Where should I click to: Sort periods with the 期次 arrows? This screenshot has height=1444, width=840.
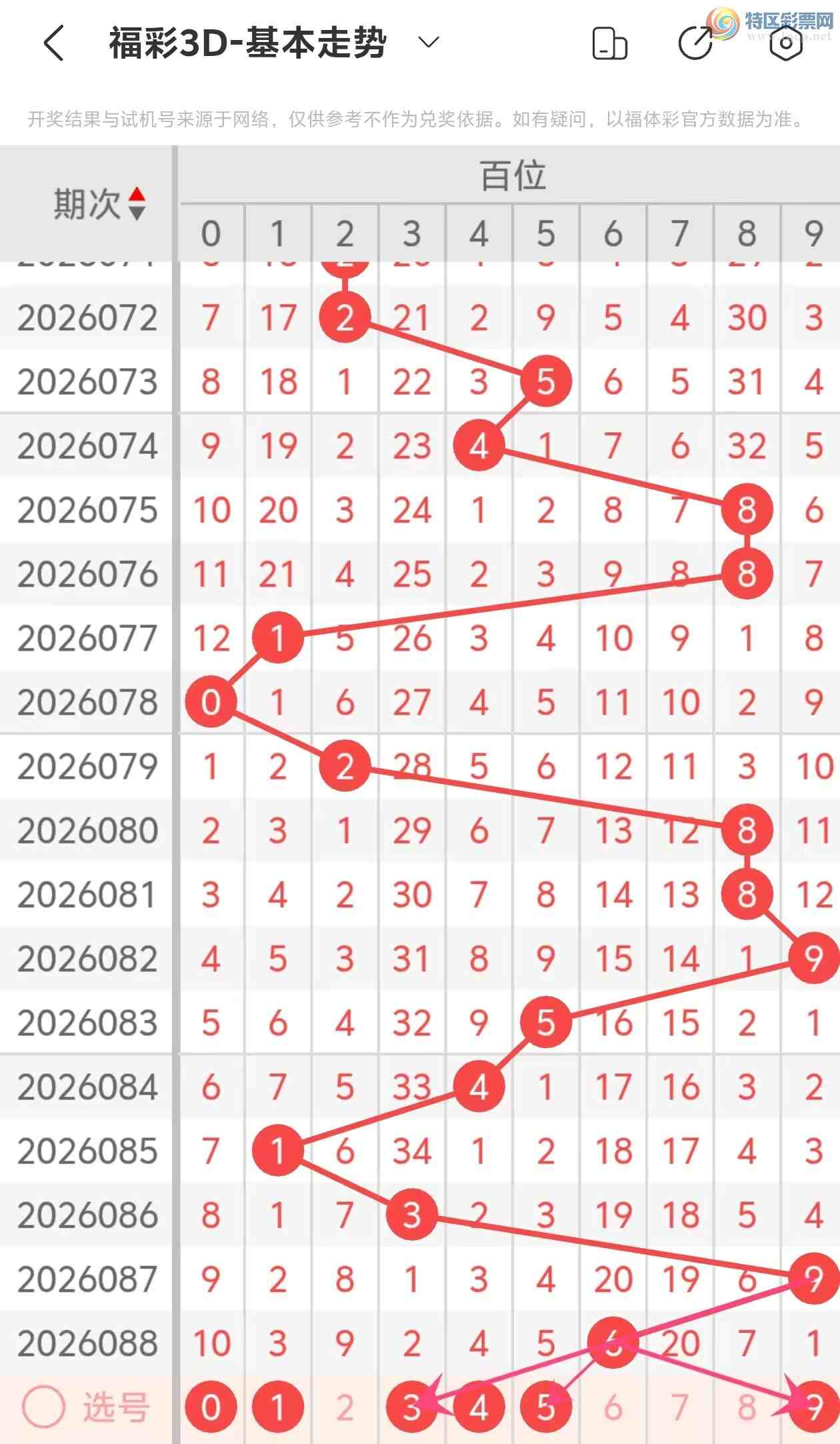click(x=137, y=203)
